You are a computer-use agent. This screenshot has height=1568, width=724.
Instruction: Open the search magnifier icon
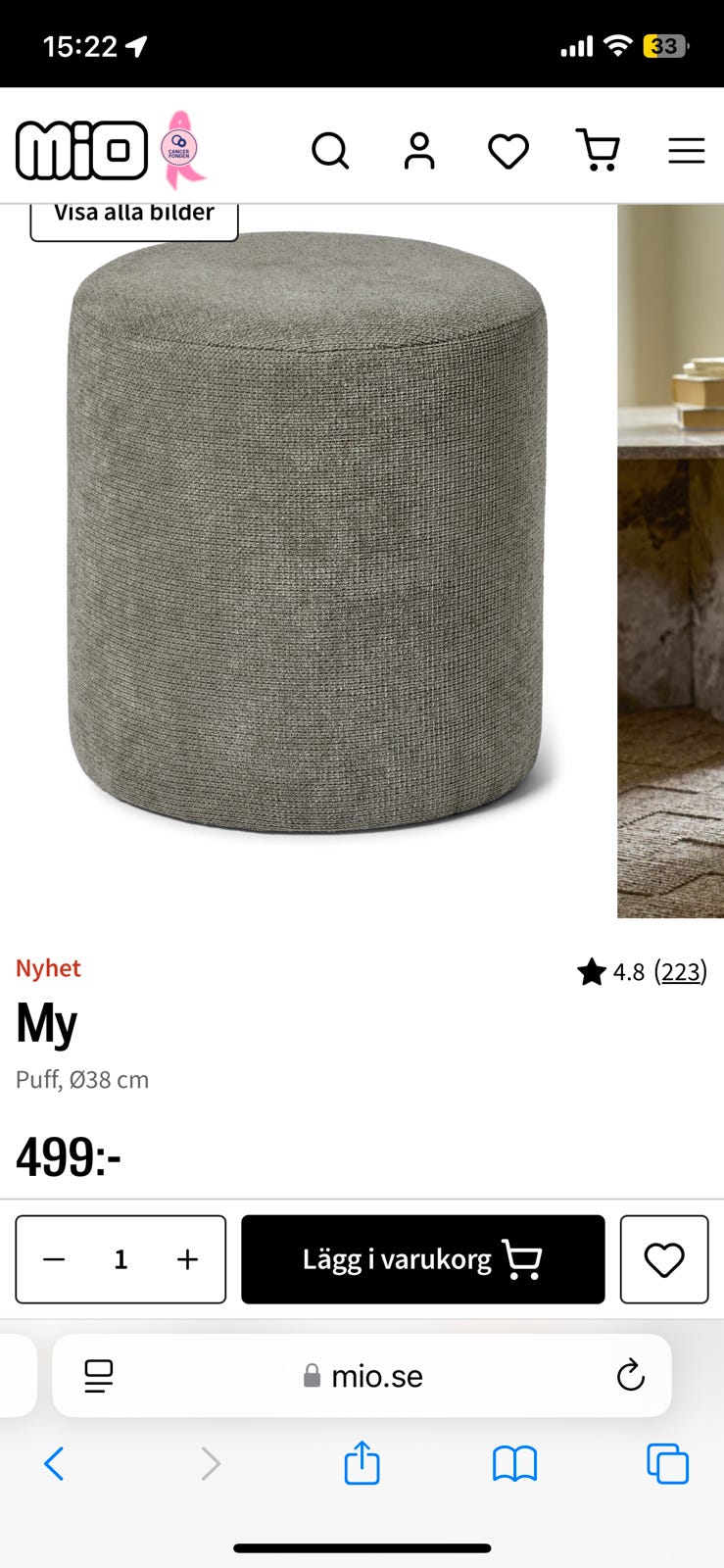point(330,151)
